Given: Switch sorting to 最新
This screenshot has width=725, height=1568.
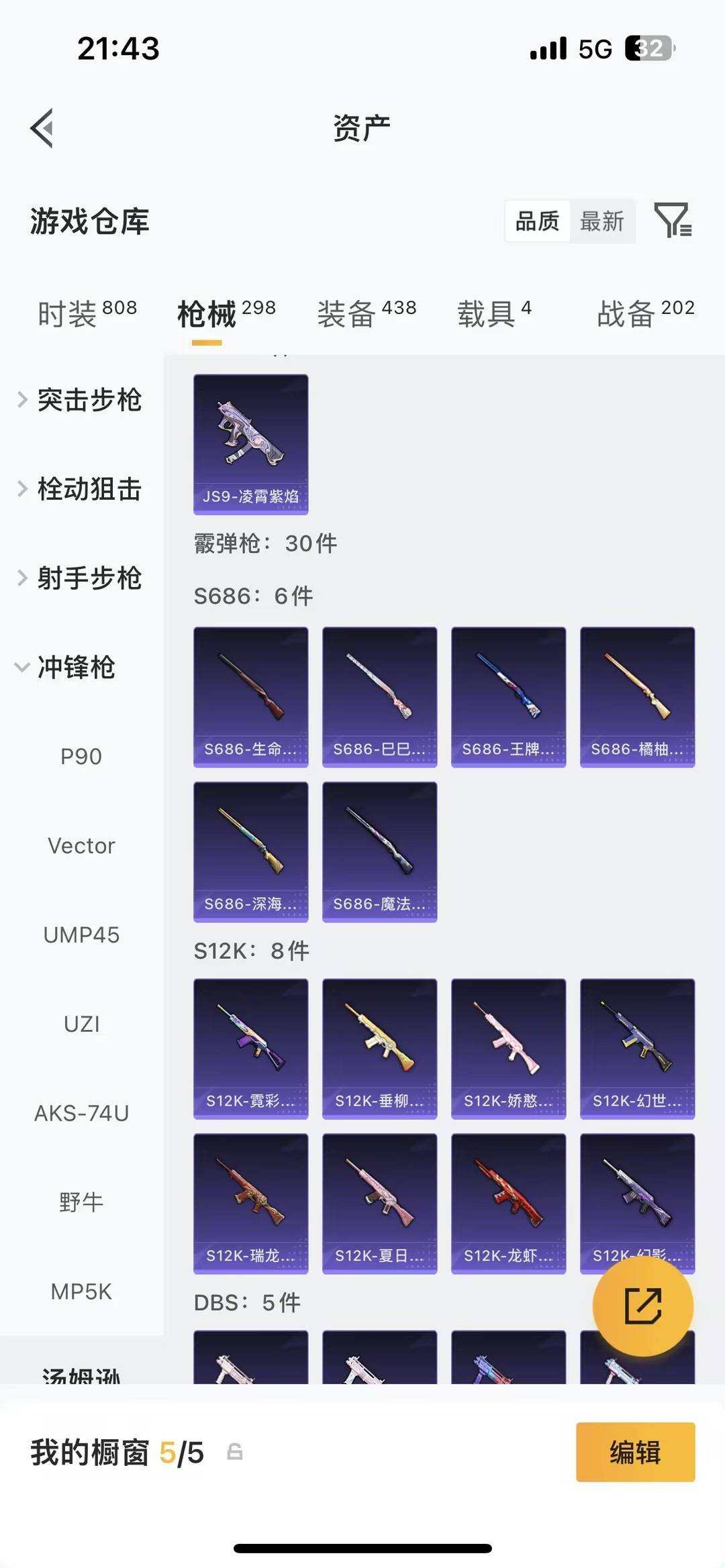Looking at the screenshot, I should (x=602, y=221).
